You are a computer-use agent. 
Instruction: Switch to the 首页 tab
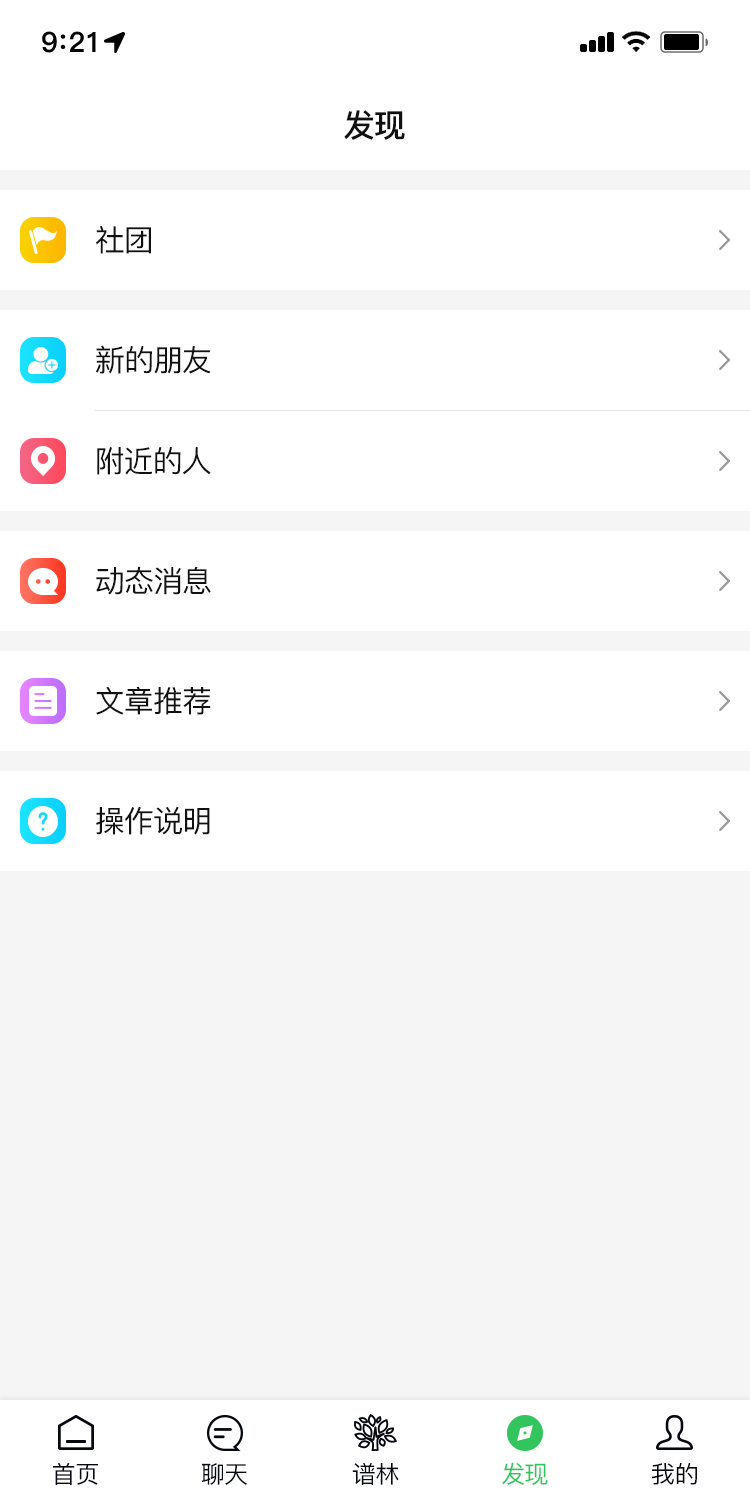(x=75, y=1447)
